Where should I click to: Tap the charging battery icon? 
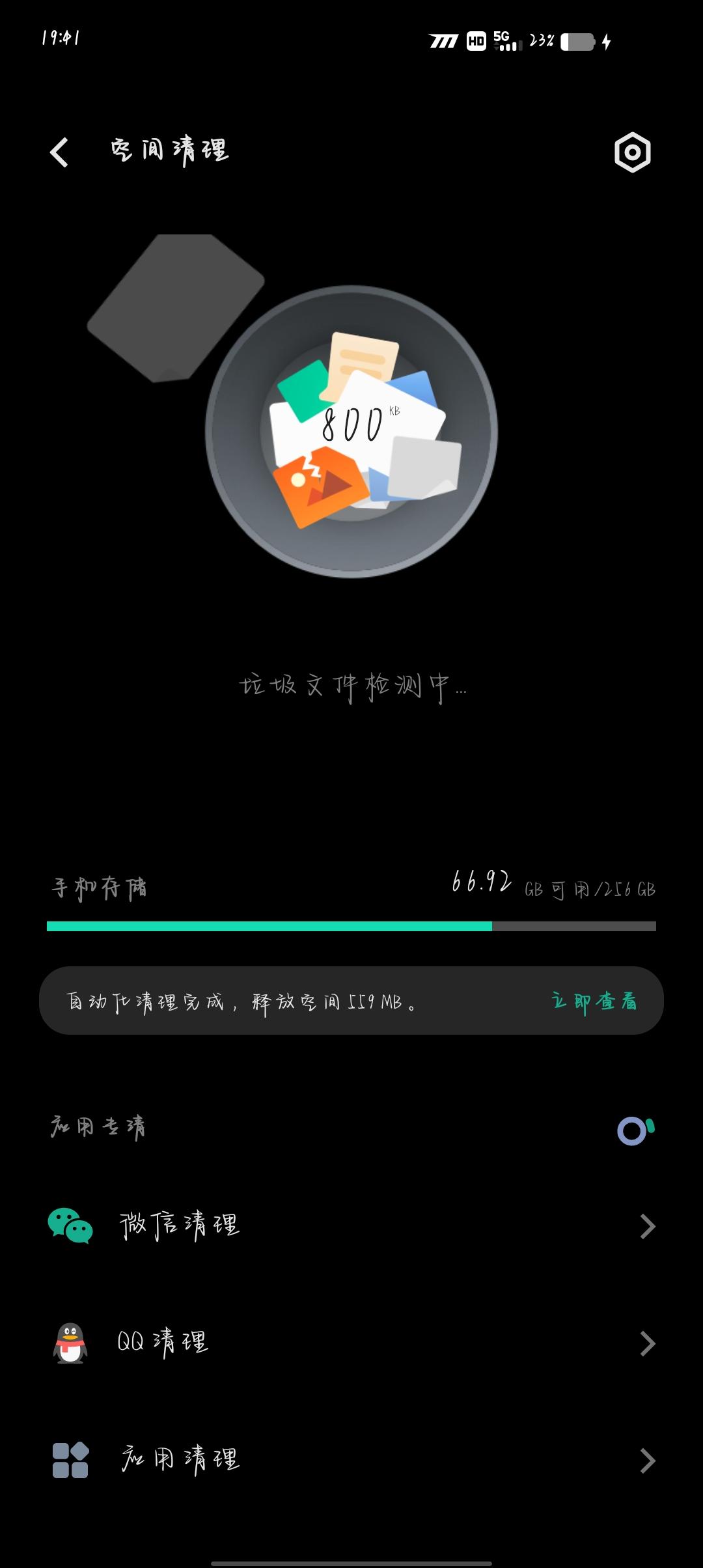point(579,41)
